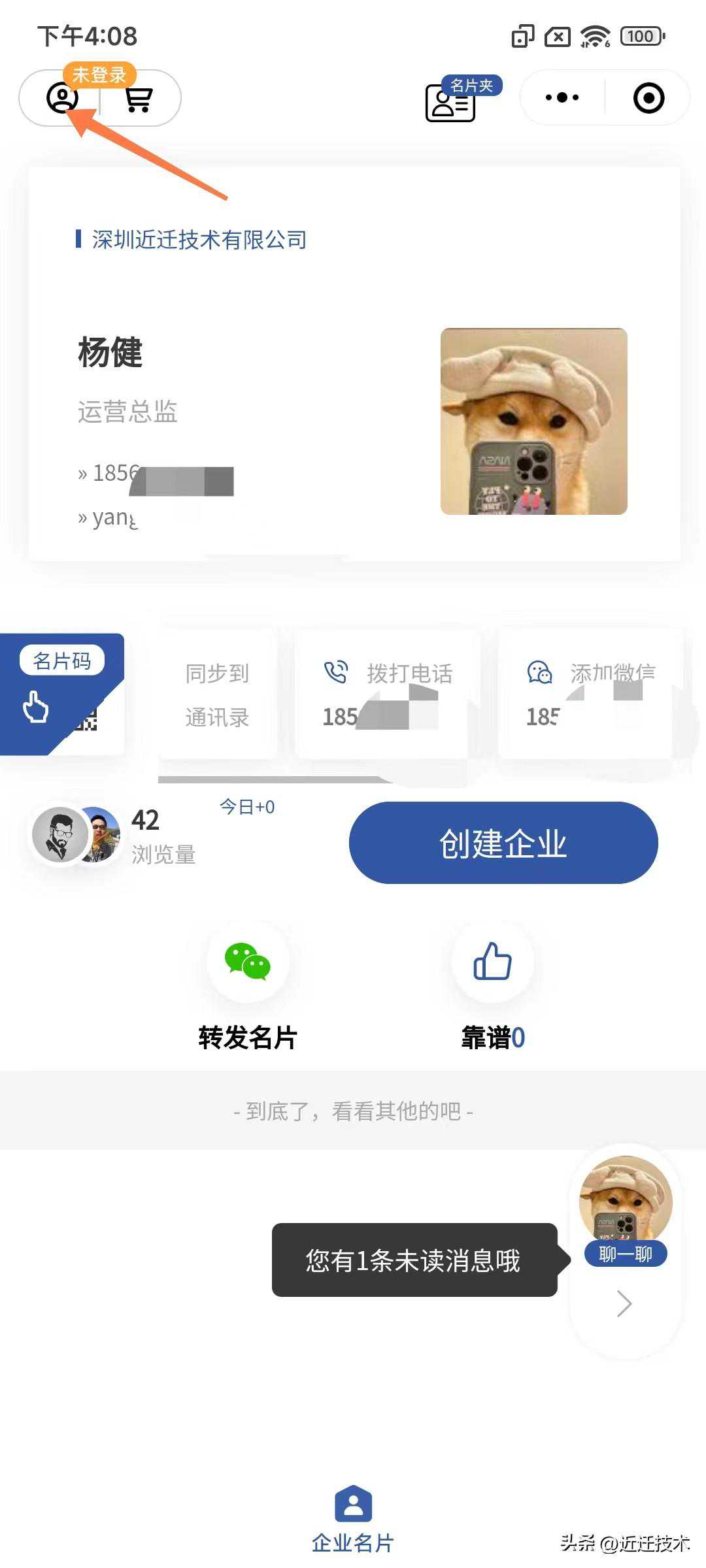Open the shopping cart

[x=139, y=99]
